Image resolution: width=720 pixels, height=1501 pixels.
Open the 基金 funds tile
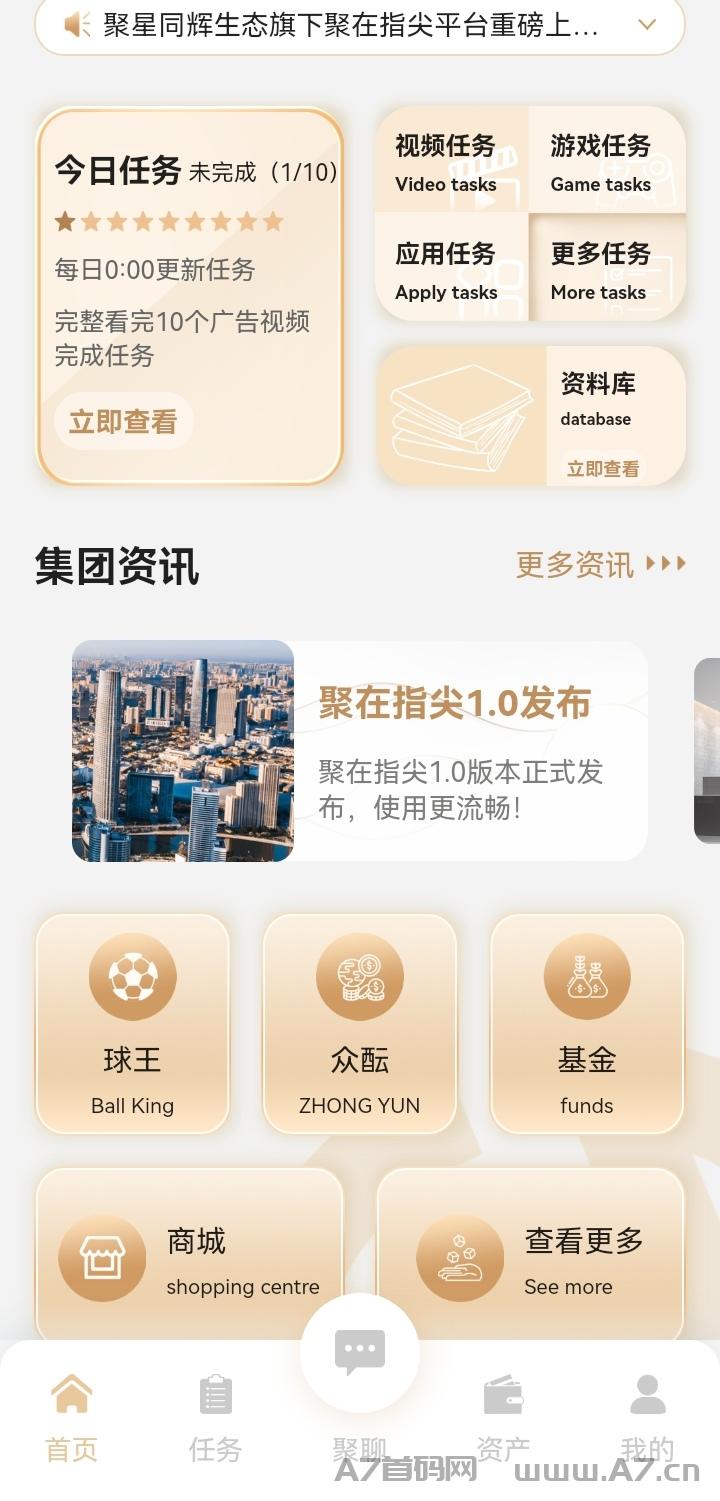coord(587,1024)
